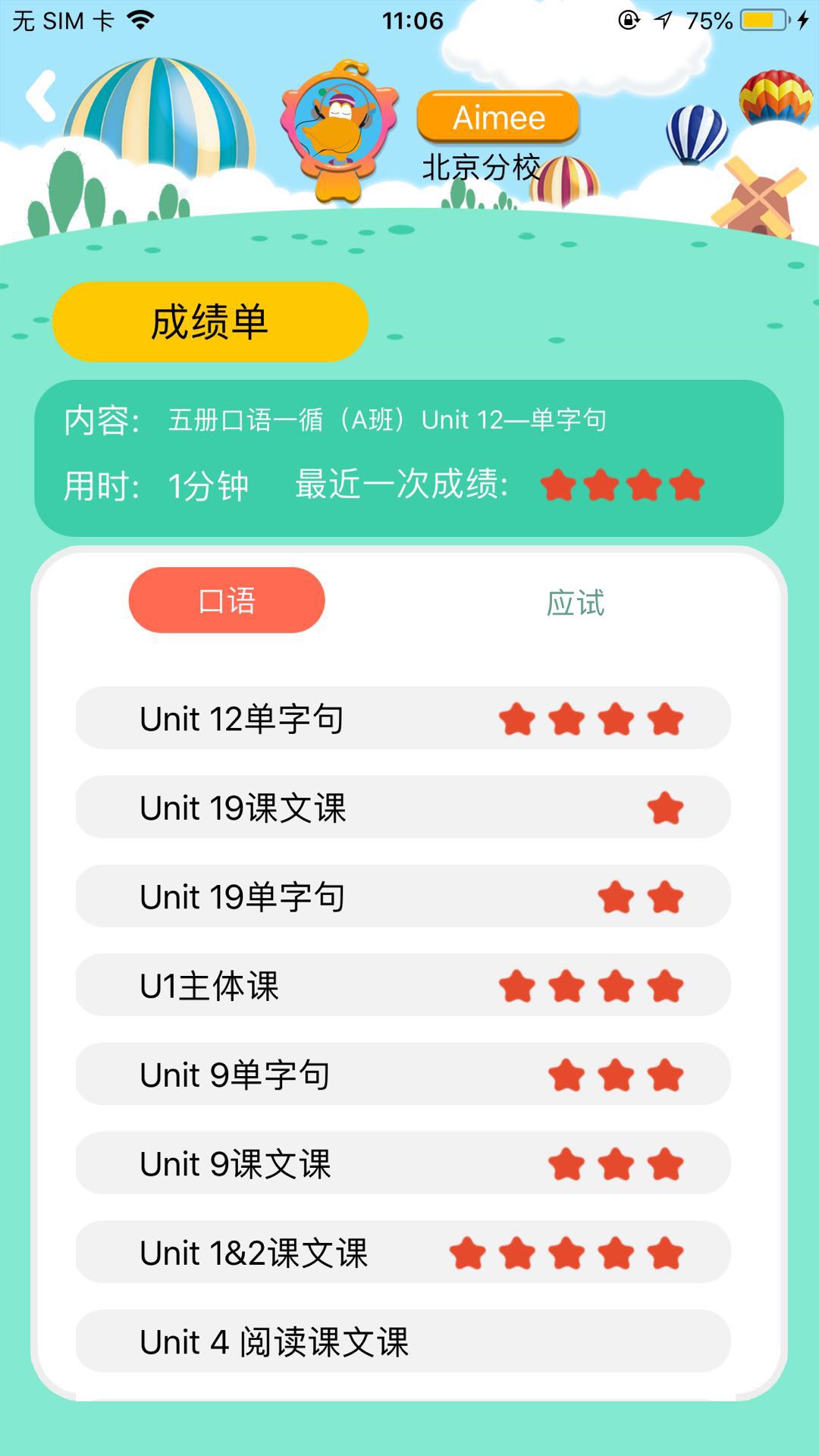View Unit 9单字句 score
819x1456 pixels.
[x=403, y=1075]
